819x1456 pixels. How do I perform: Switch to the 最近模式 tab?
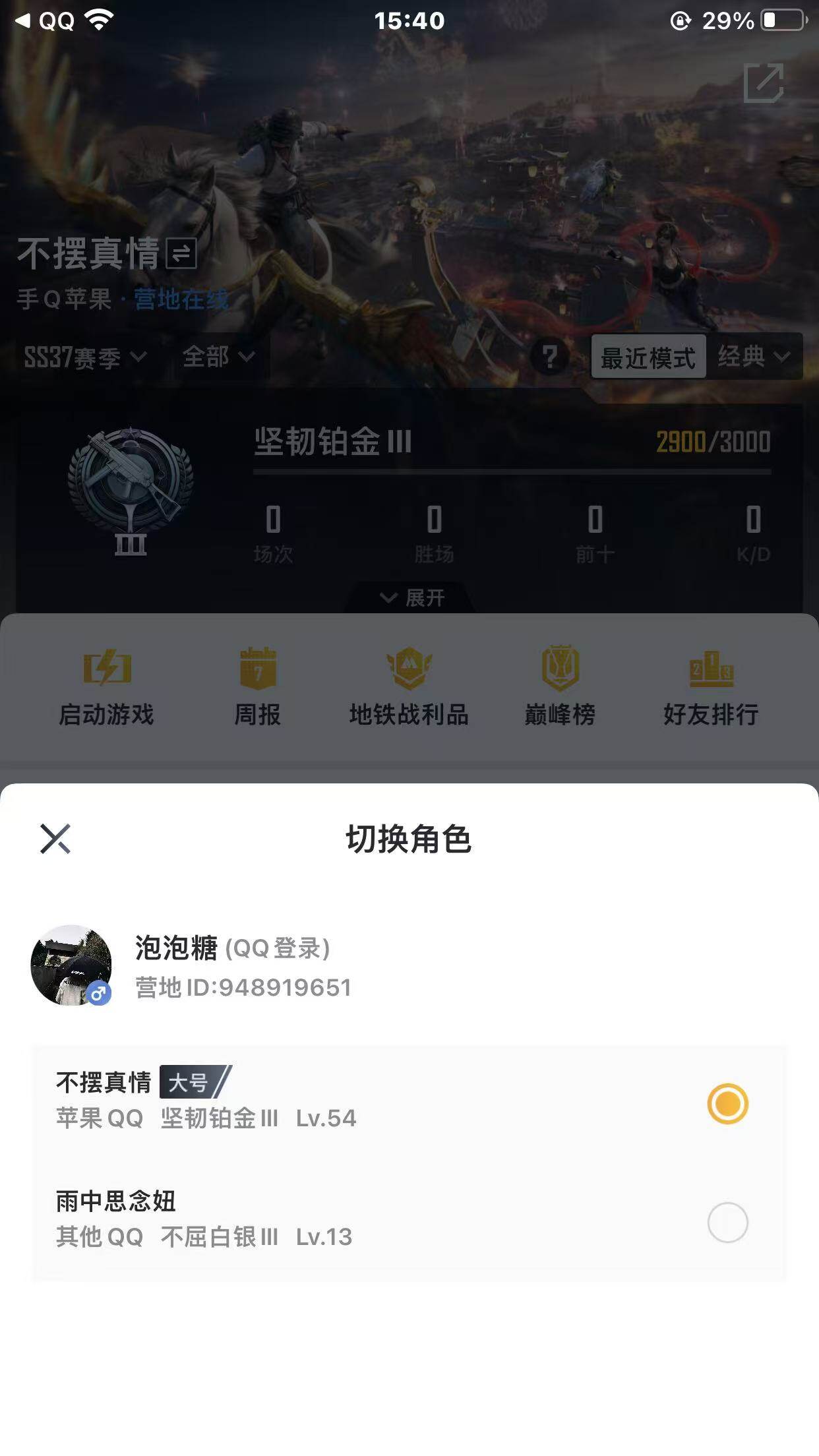[648, 357]
